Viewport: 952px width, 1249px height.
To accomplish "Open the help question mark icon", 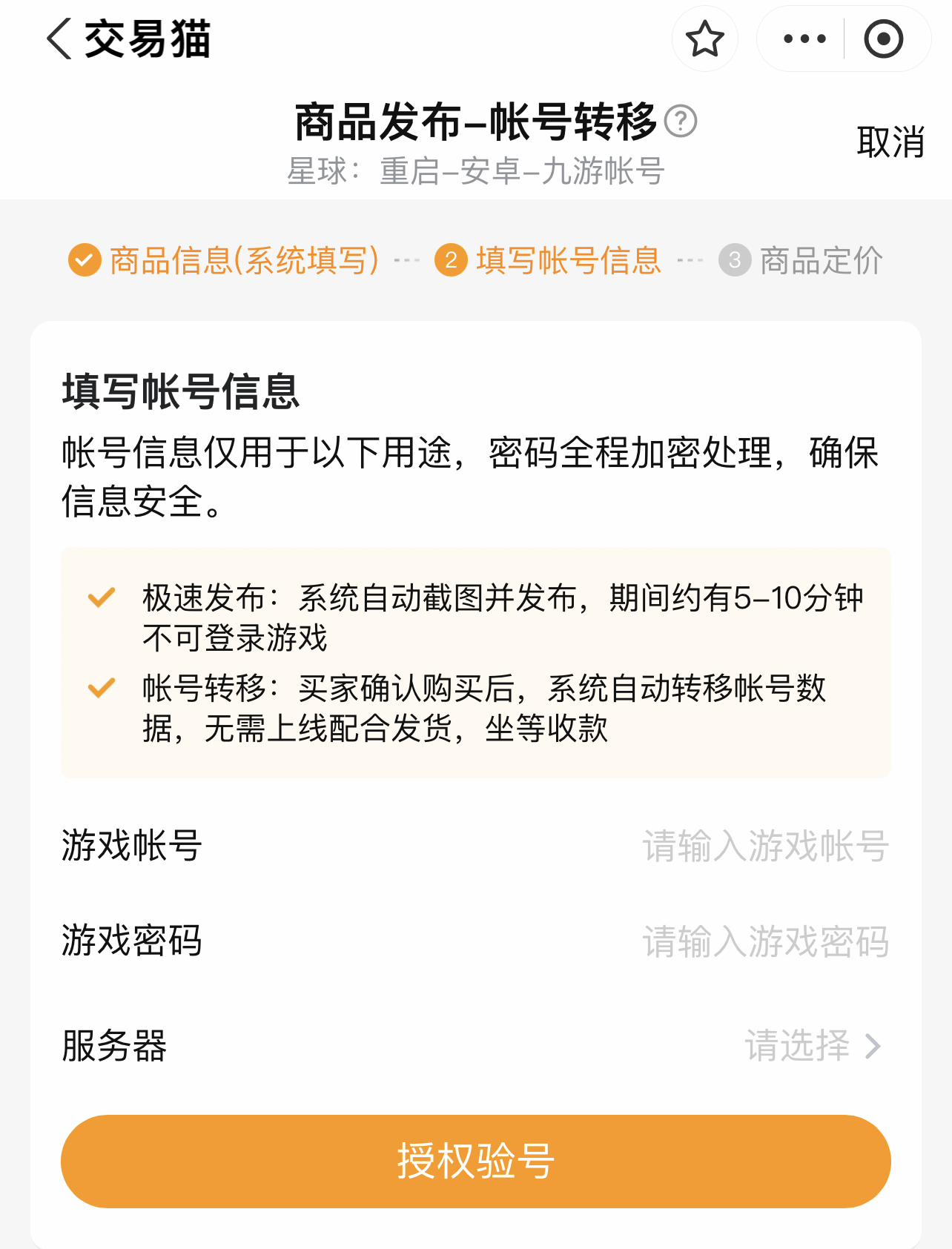I will point(680,122).
